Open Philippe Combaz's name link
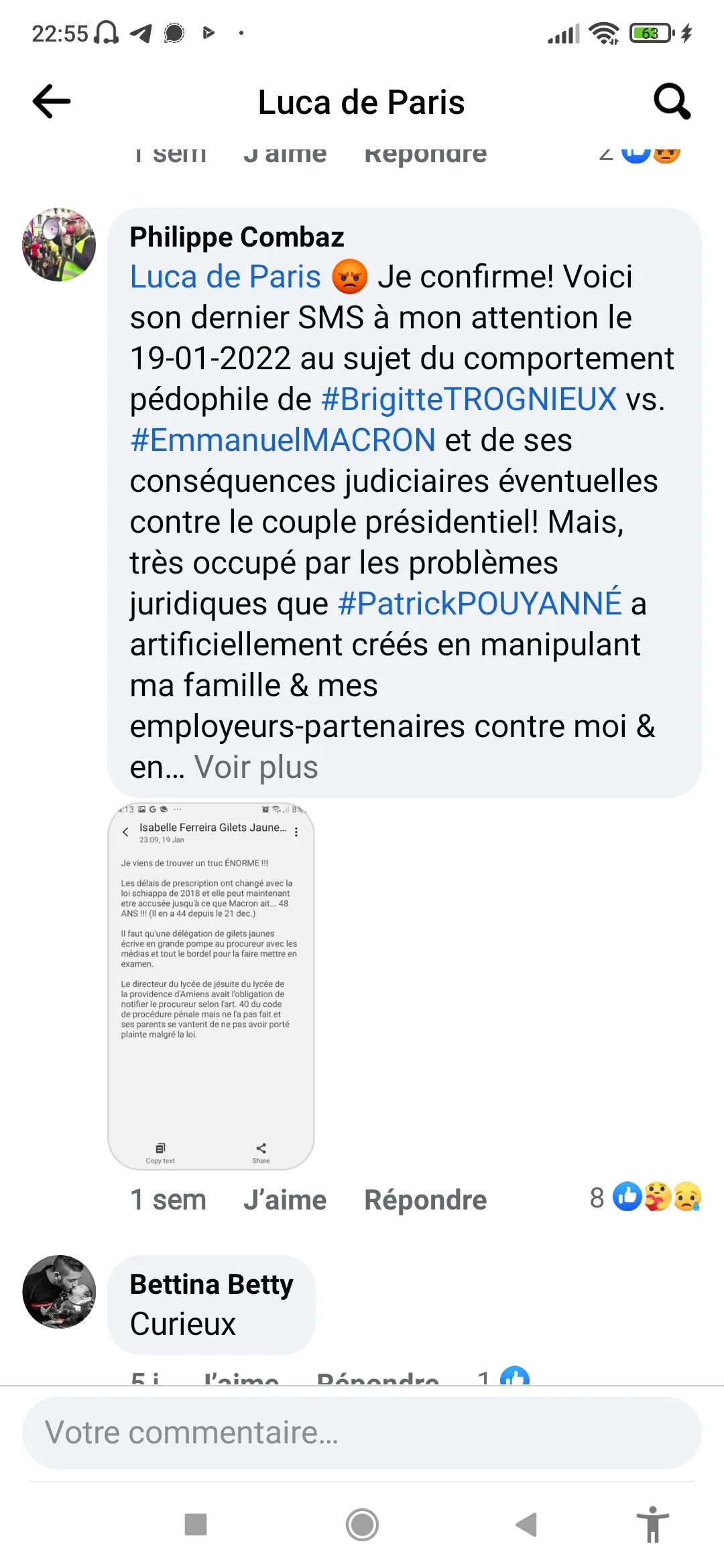The height and width of the screenshot is (1568, 724). 237,237
